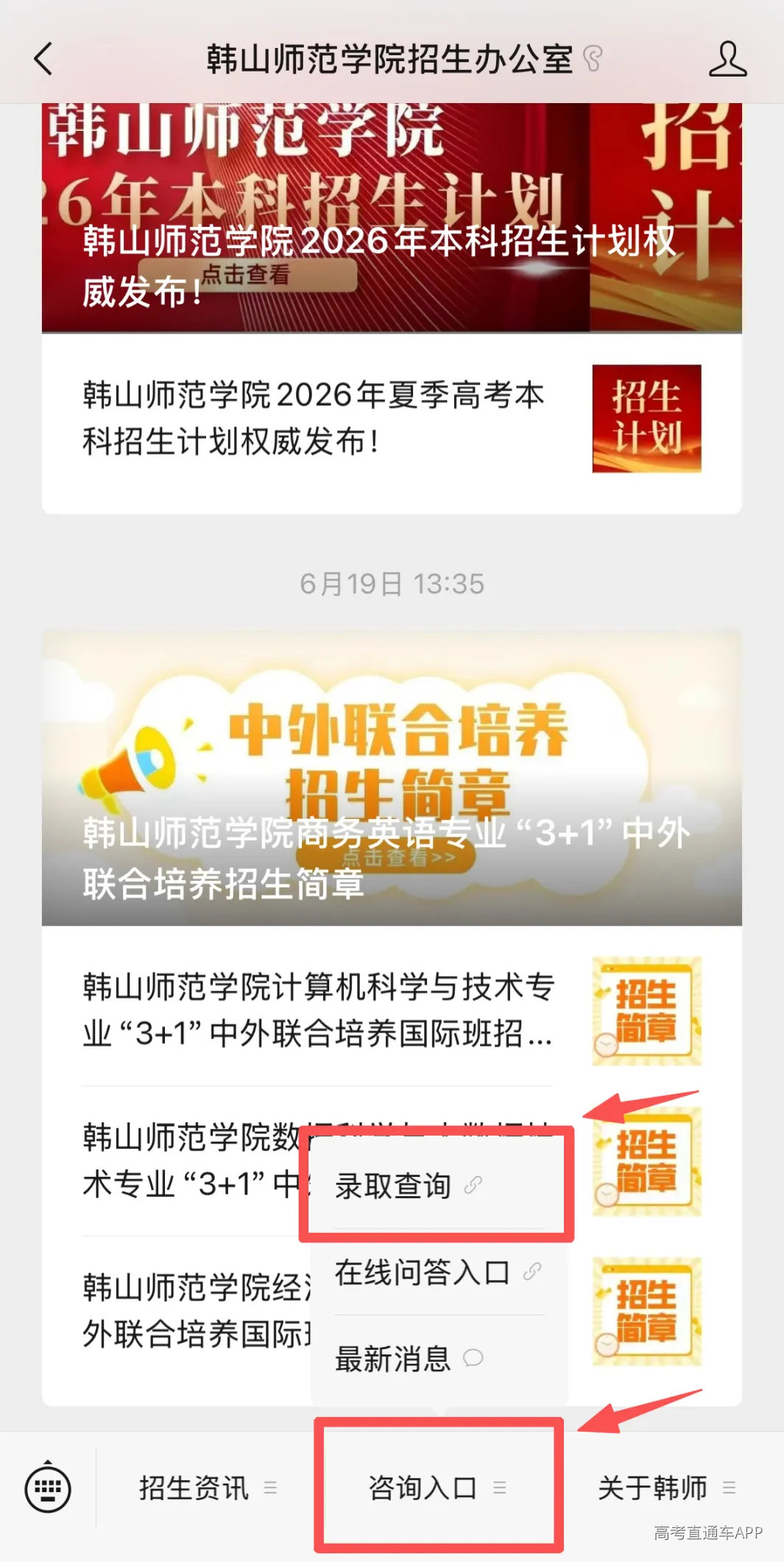
Task: Open the 计算机科学与技术专业 3+1 article
Action: (x=392, y=1010)
